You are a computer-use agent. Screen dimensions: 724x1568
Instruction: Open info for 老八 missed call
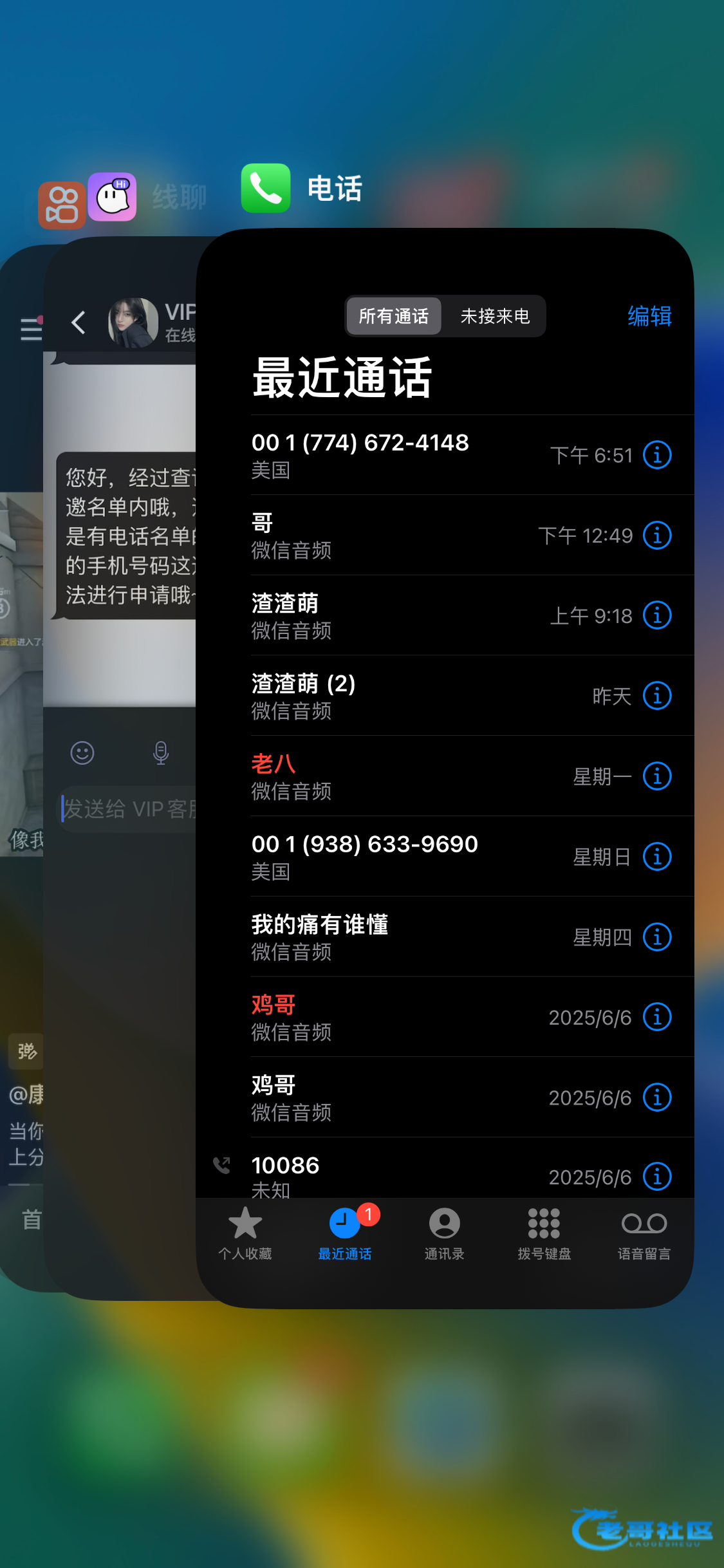(657, 776)
